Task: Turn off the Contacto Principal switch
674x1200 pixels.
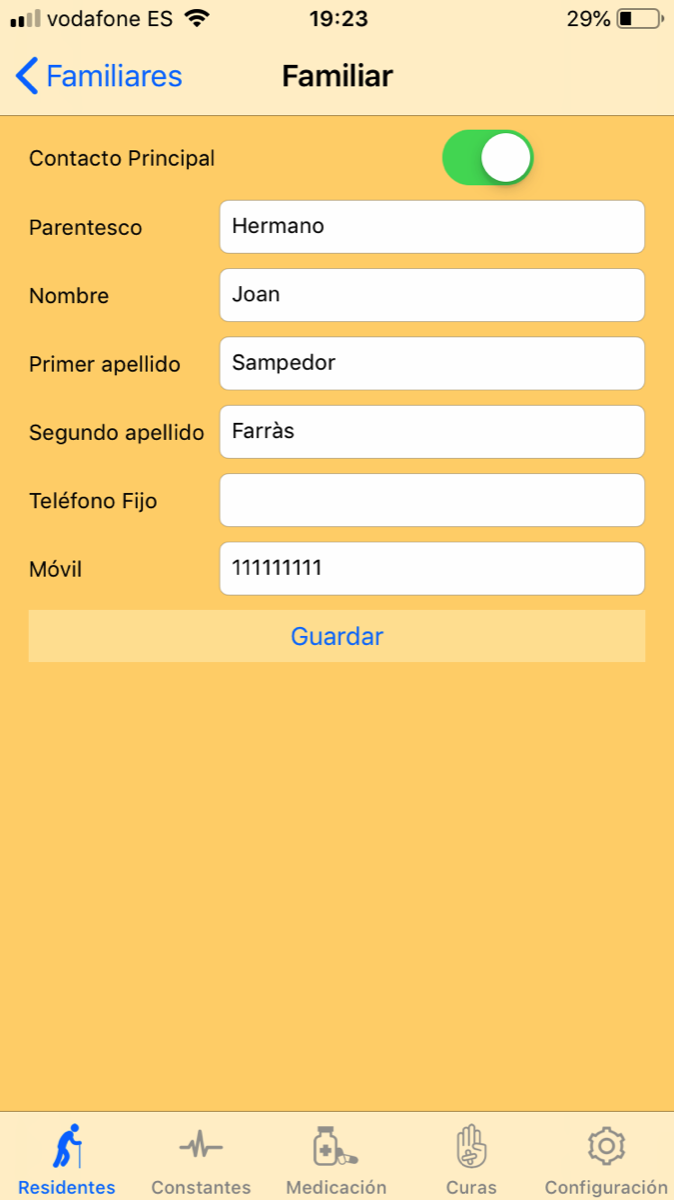Action: coord(488,158)
